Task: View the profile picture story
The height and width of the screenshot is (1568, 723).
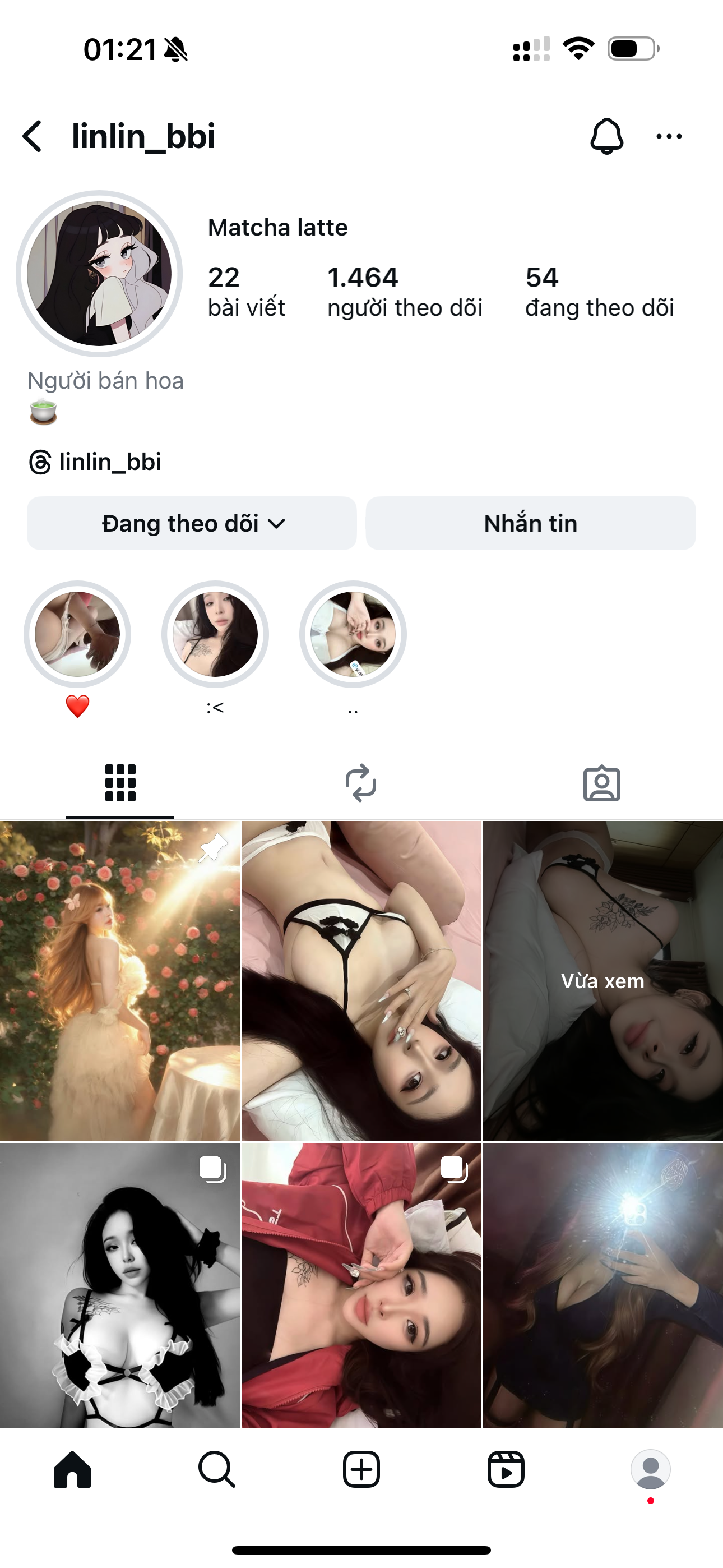Action: pos(99,273)
